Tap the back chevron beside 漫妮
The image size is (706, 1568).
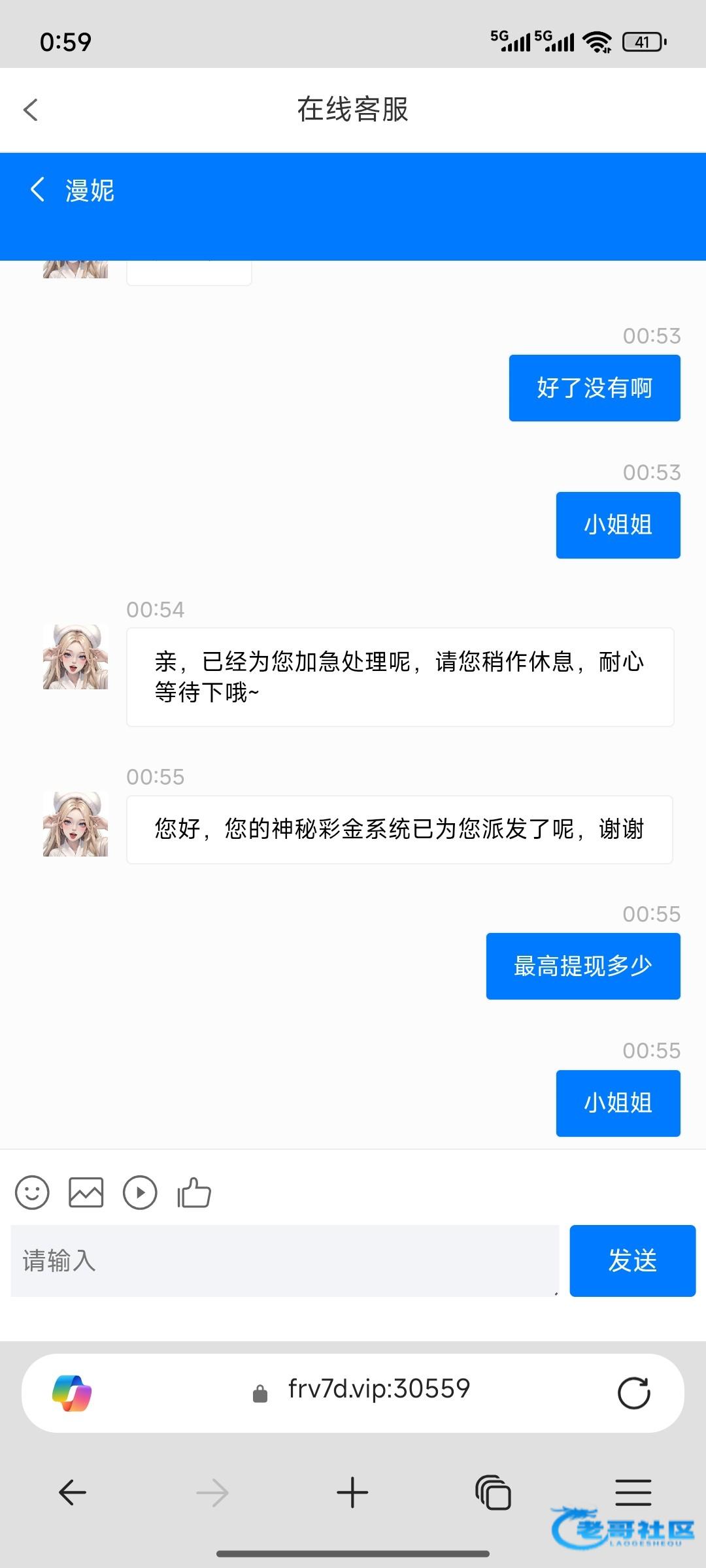(38, 190)
